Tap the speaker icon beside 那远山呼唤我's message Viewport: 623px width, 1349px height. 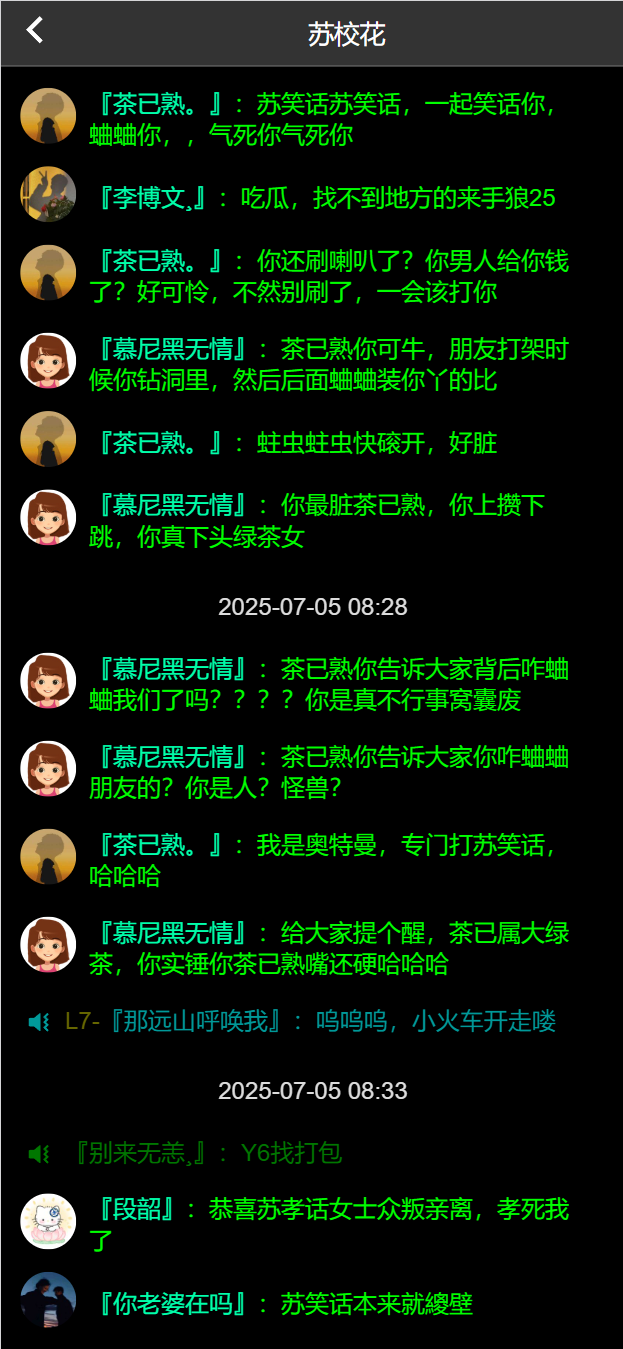[39, 1021]
